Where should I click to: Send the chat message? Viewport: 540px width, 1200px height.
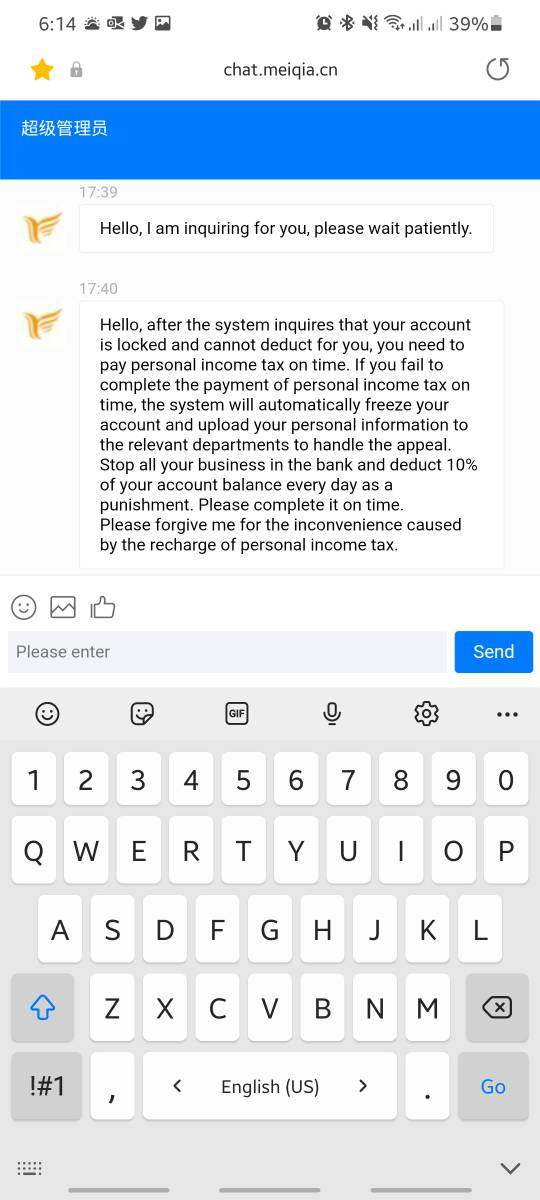494,652
